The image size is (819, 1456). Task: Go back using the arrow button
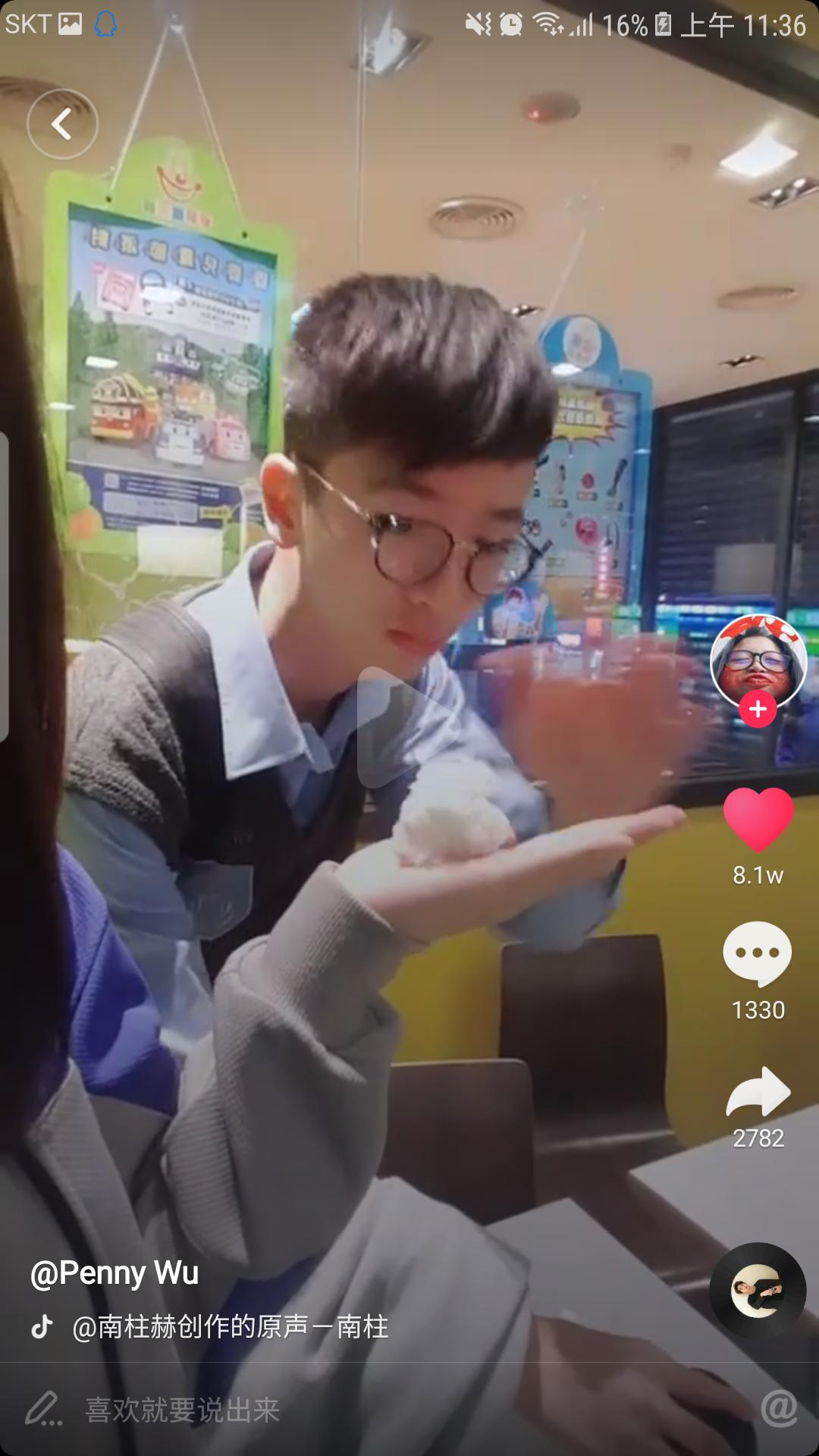click(x=62, y=124)
